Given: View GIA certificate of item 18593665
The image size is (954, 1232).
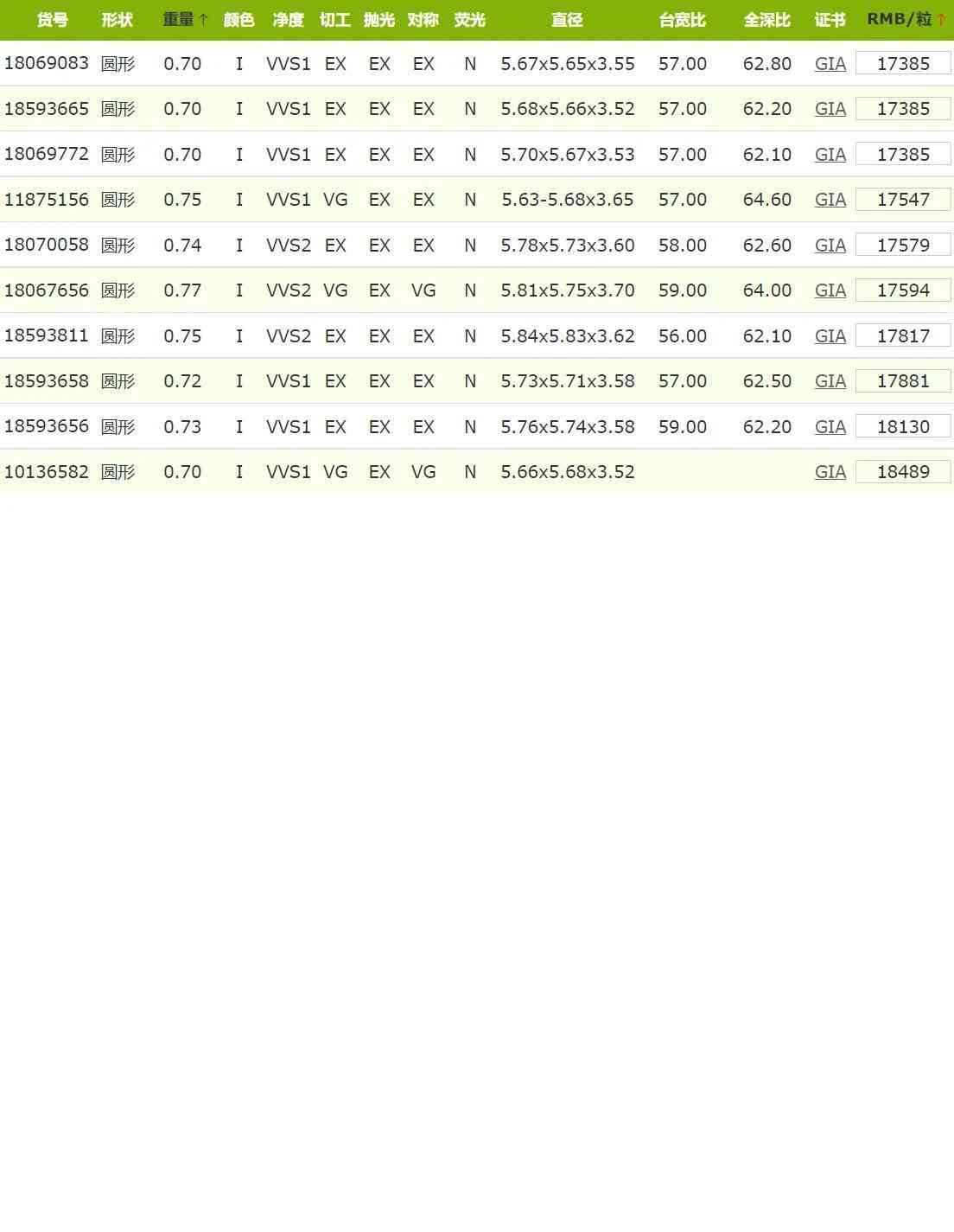Looking at the screenshot, I should tap(830, 109).
